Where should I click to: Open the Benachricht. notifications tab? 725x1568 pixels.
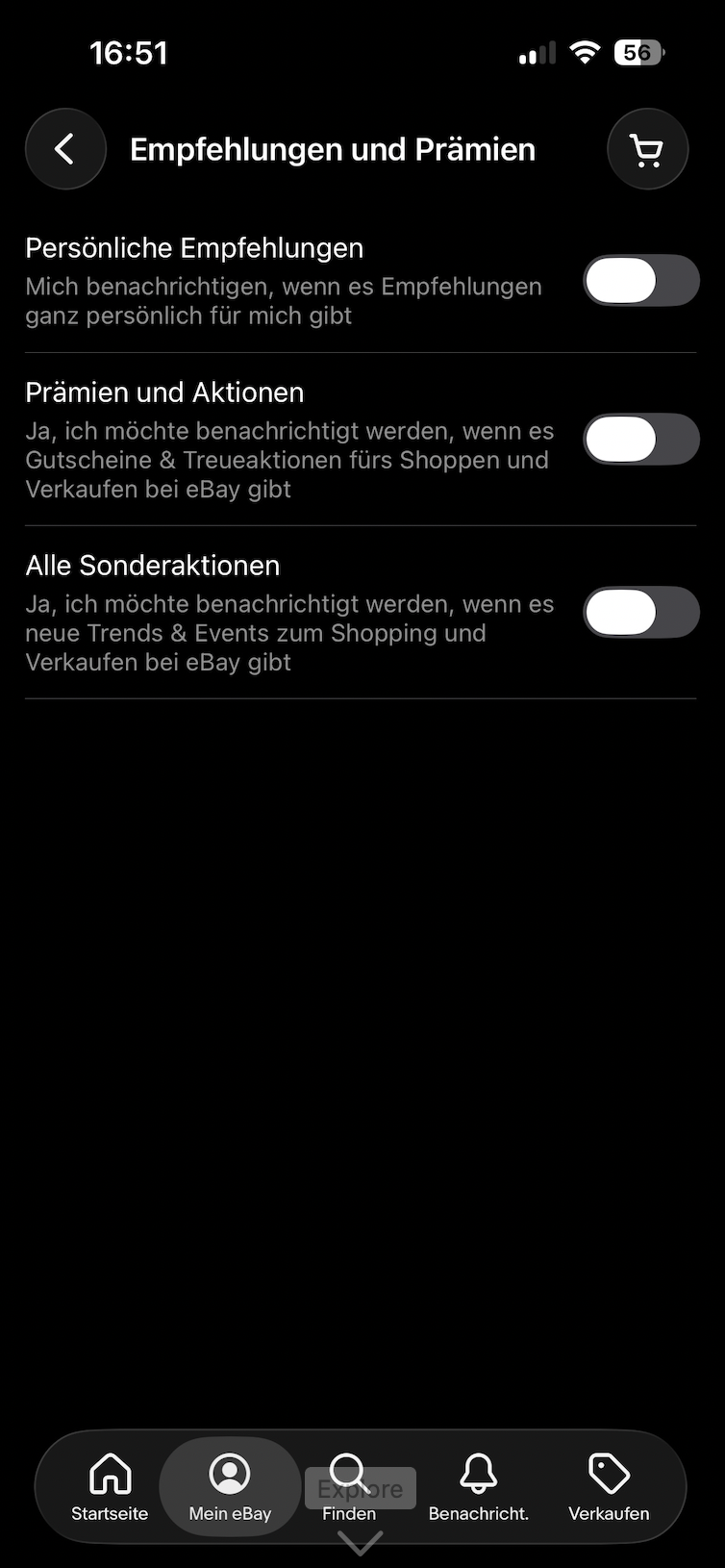[x=478, y=1486]
